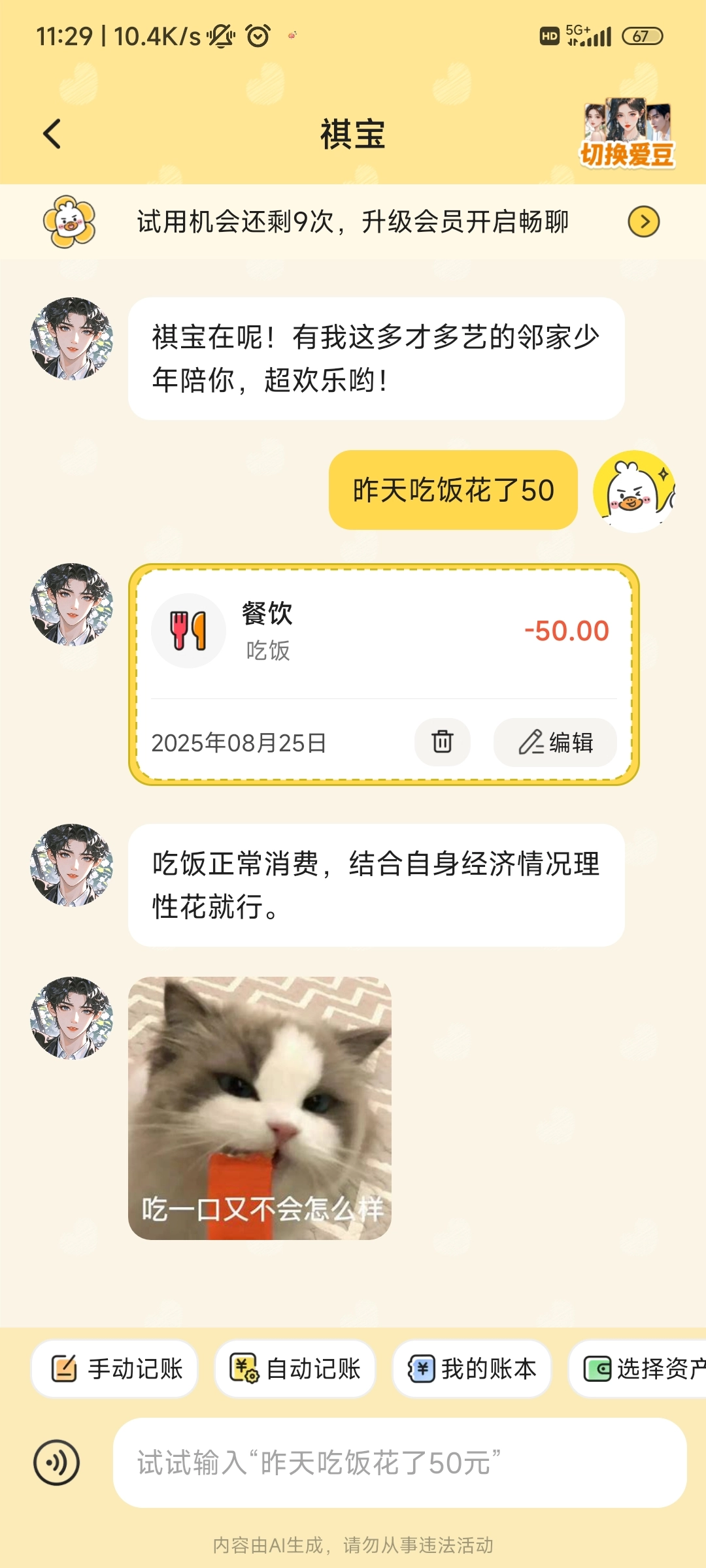Screen dimensions: 706x1568
Task: Open the cat sticker image
Action: [x=260, y=1108]
